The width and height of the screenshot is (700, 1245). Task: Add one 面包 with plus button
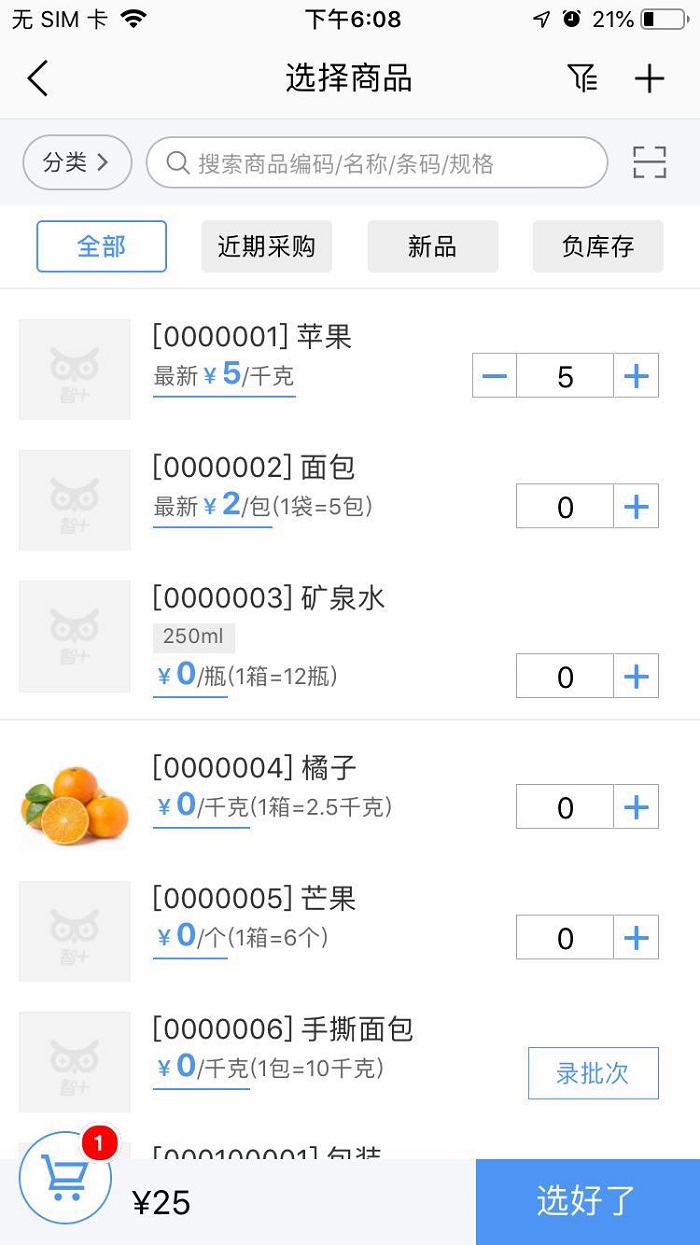point(636,506)
